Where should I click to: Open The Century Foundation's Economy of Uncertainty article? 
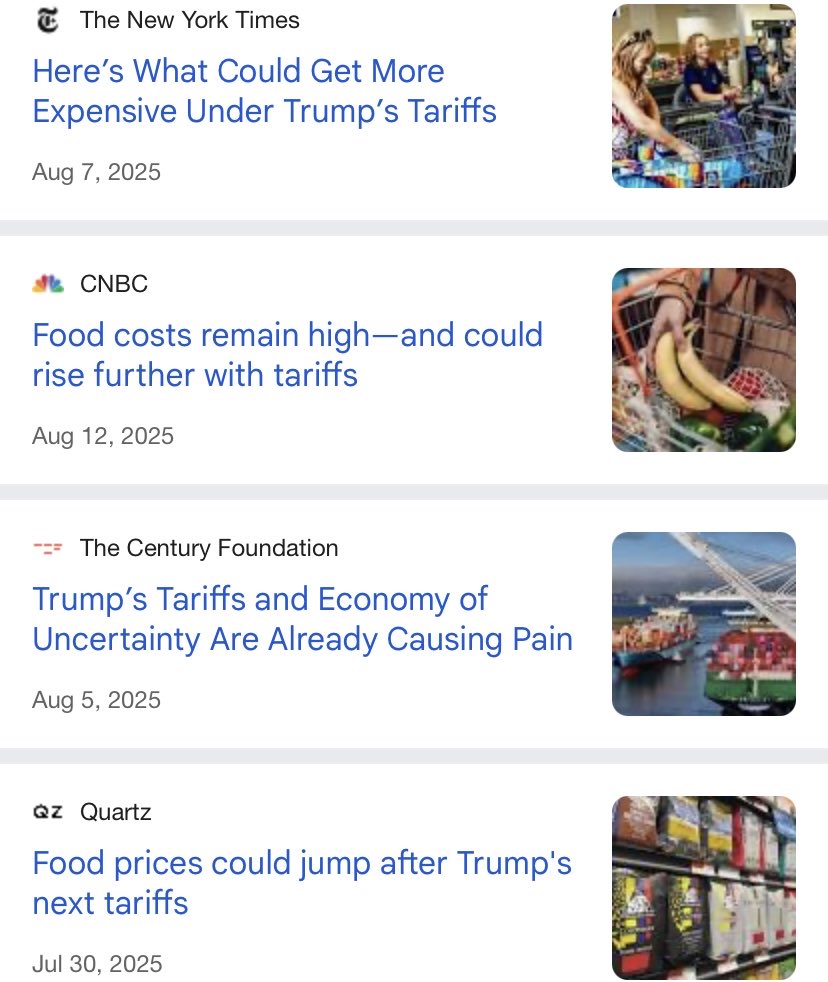pyautogui.click(x=302, y=619)
